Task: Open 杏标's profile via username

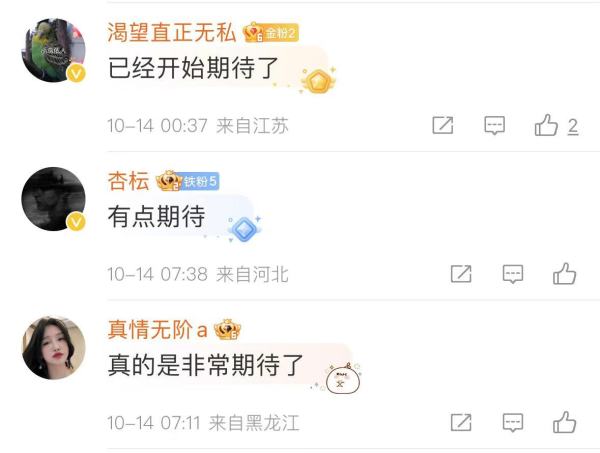Action: (x=128, y=181)
